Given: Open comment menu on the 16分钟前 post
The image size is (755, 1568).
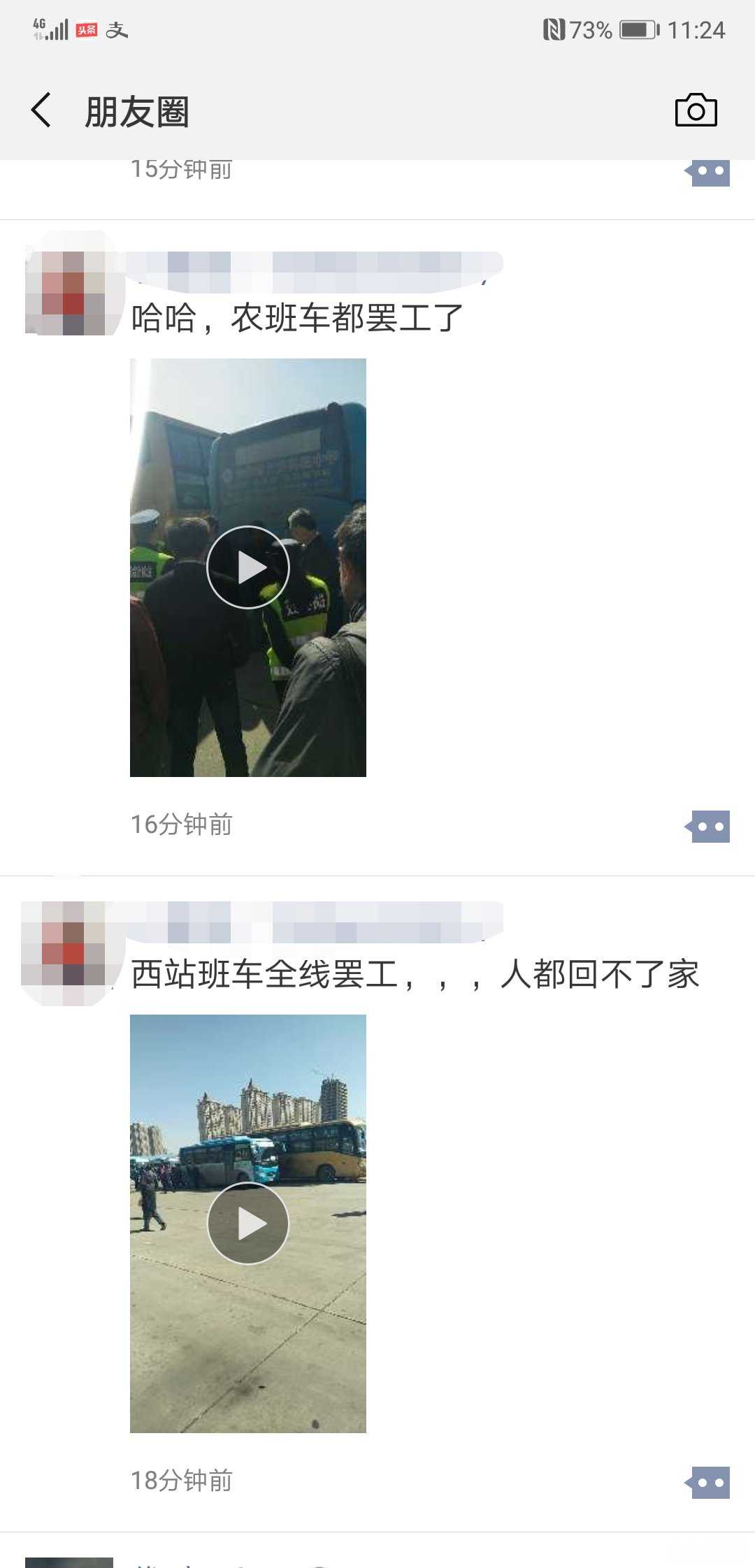Looking at the screenshot, I should [x=709, y=827].
